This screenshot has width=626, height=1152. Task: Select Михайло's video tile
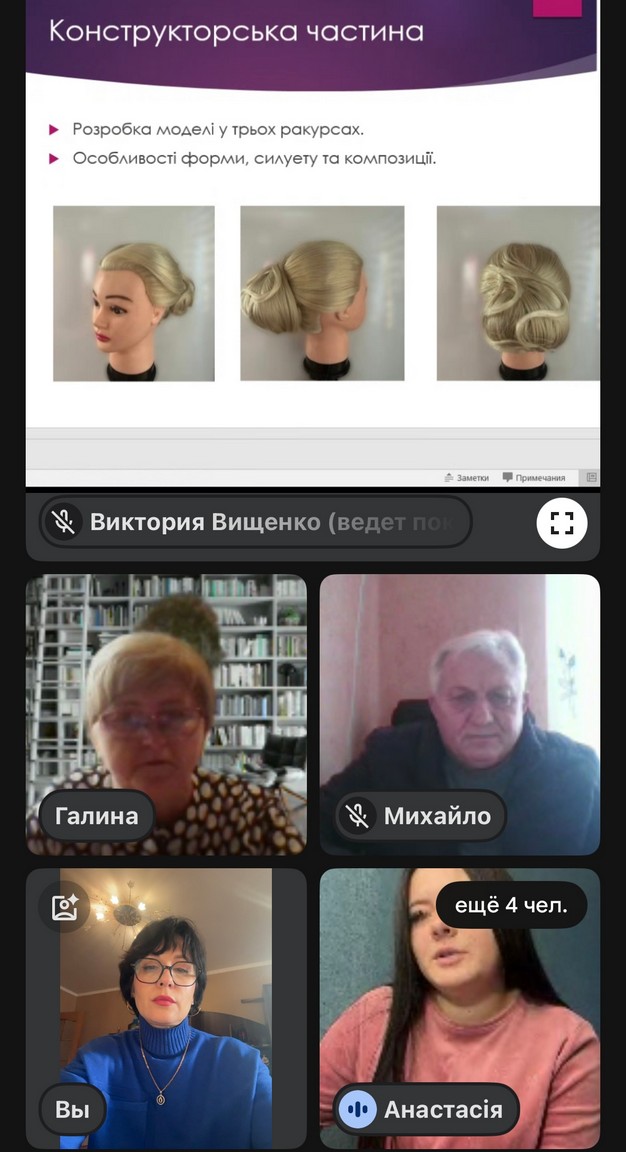point(459,700)
